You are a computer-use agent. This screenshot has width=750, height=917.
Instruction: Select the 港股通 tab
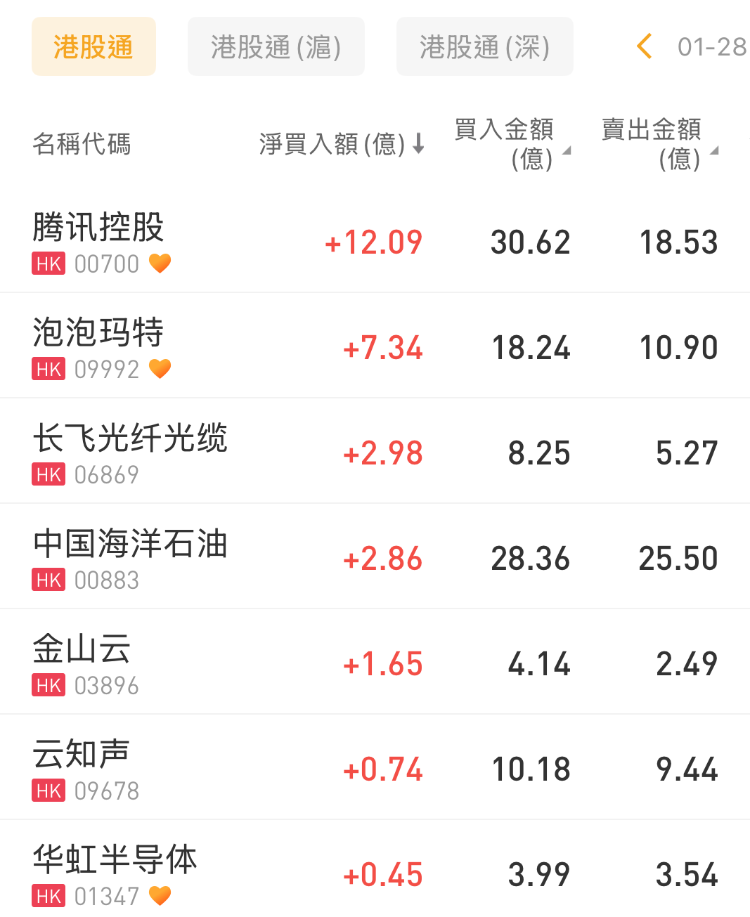click(93, 47)
